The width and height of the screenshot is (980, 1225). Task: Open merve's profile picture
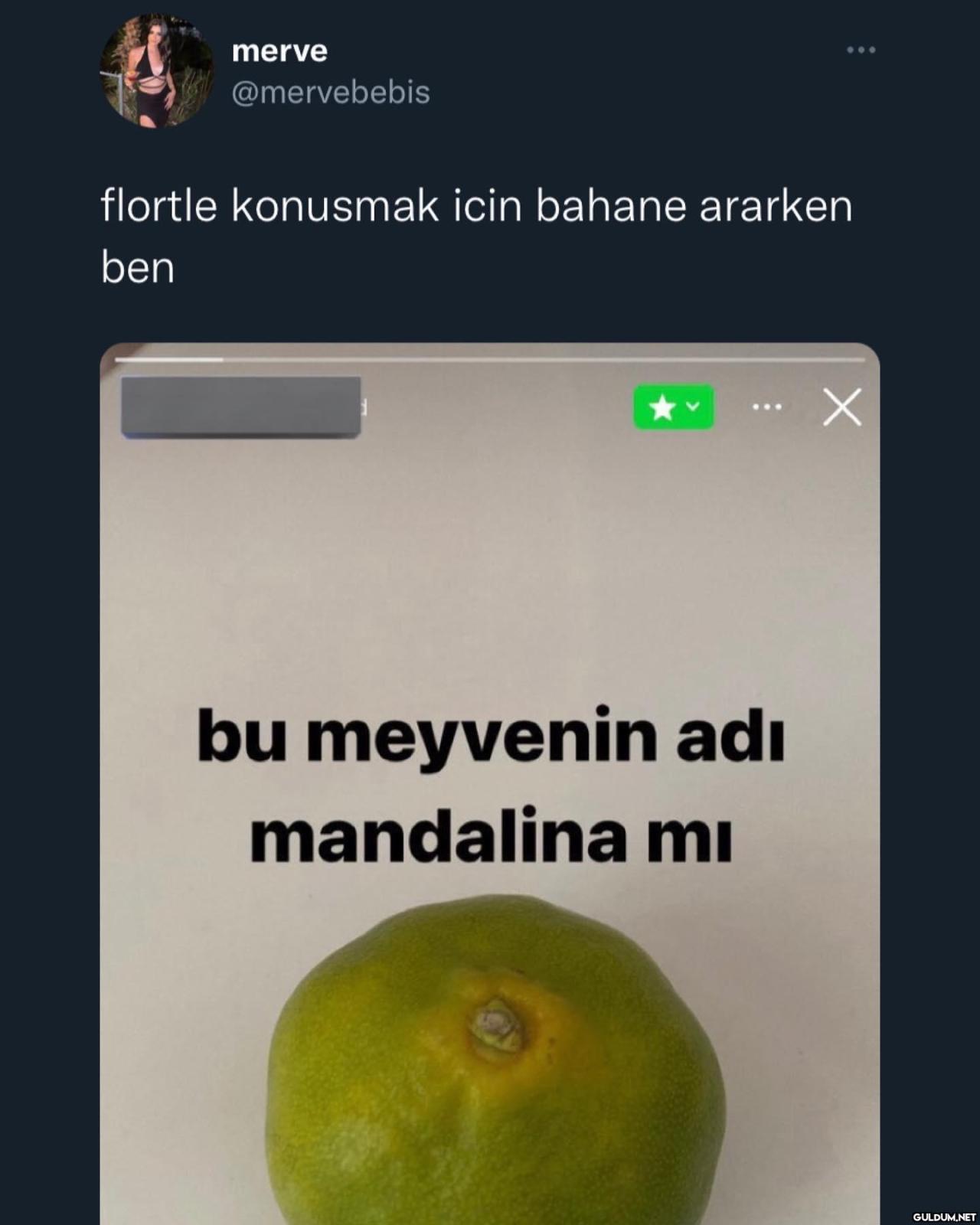coord(157,70)
